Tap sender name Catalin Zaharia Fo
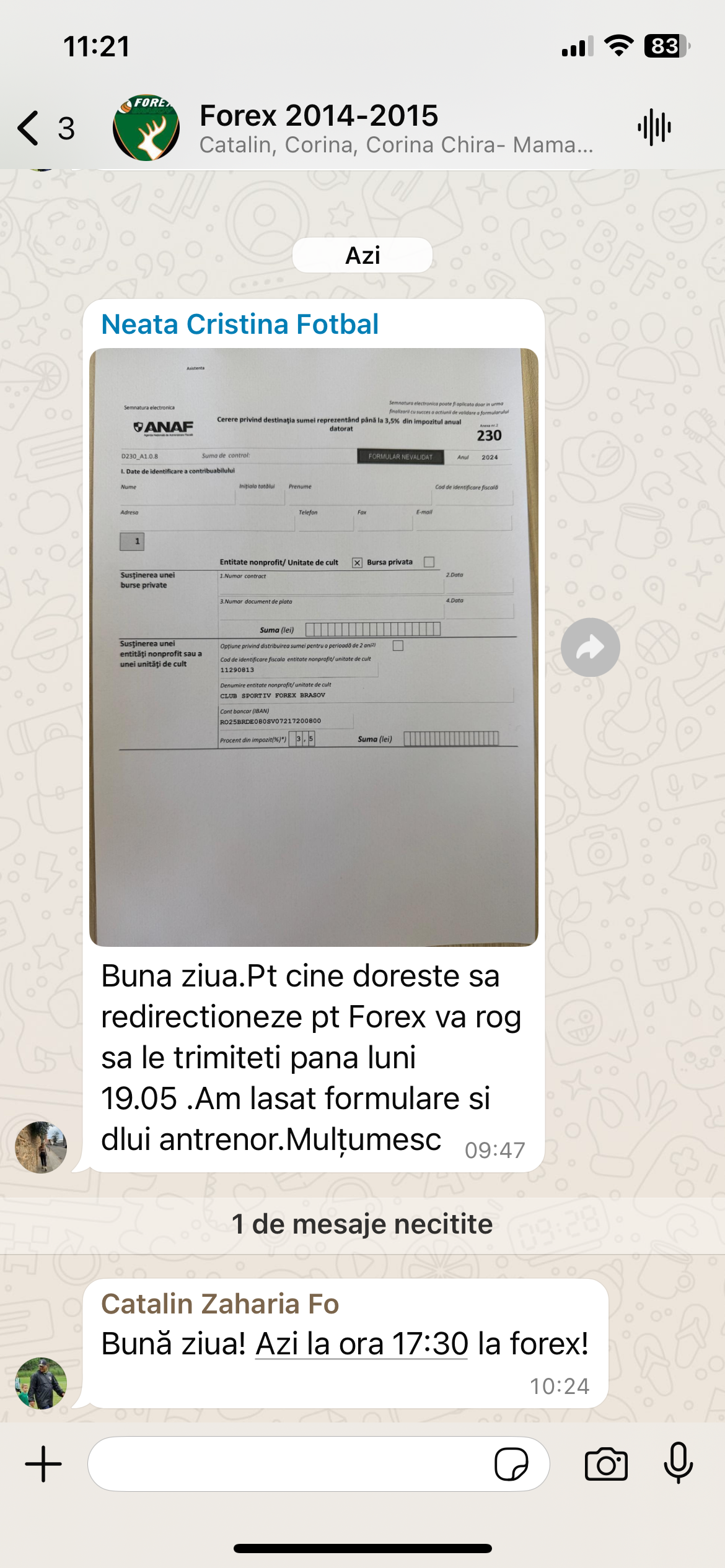725x1568 pixels. click(x=220, y=1304)
